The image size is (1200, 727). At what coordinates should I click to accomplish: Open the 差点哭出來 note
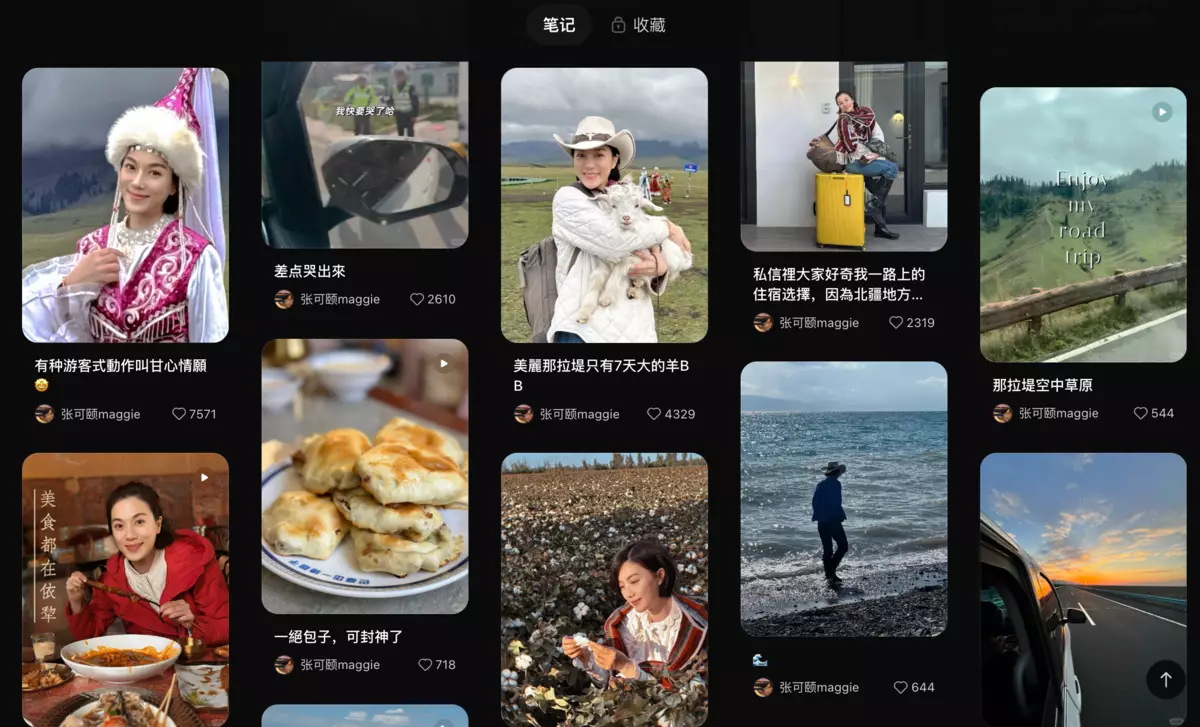(365, 155)
